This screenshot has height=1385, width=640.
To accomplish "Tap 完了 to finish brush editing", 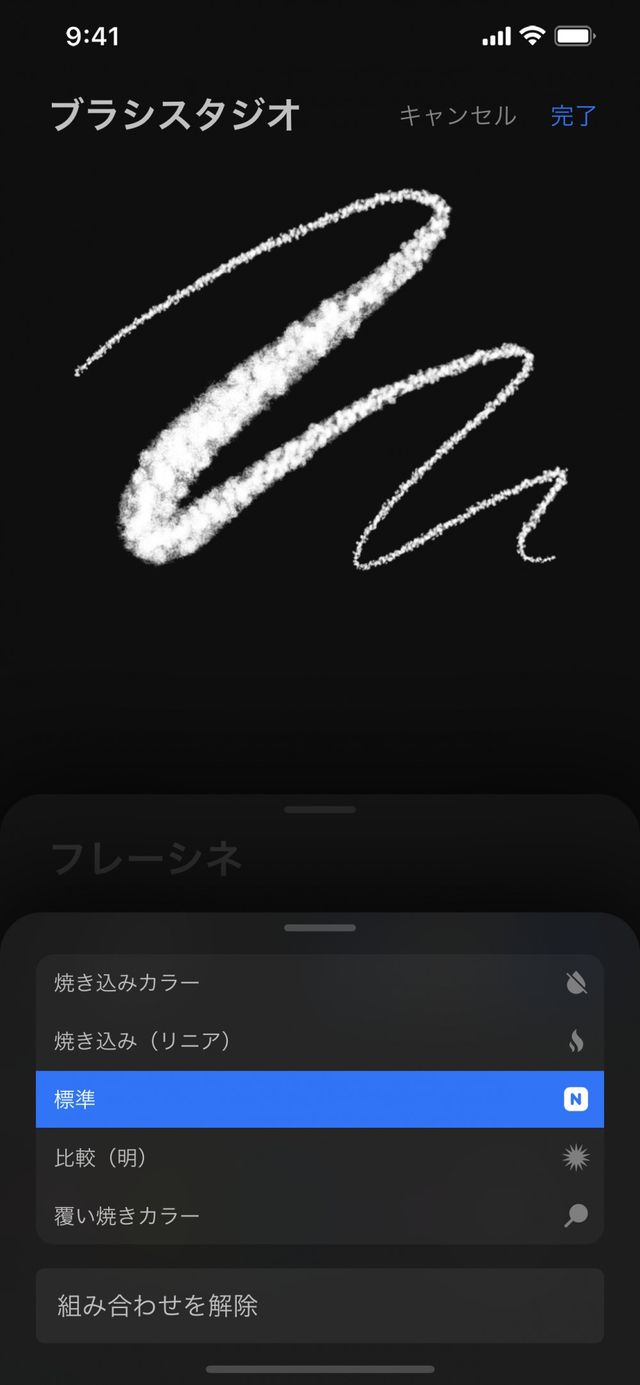I will click(x=573, y=116).
